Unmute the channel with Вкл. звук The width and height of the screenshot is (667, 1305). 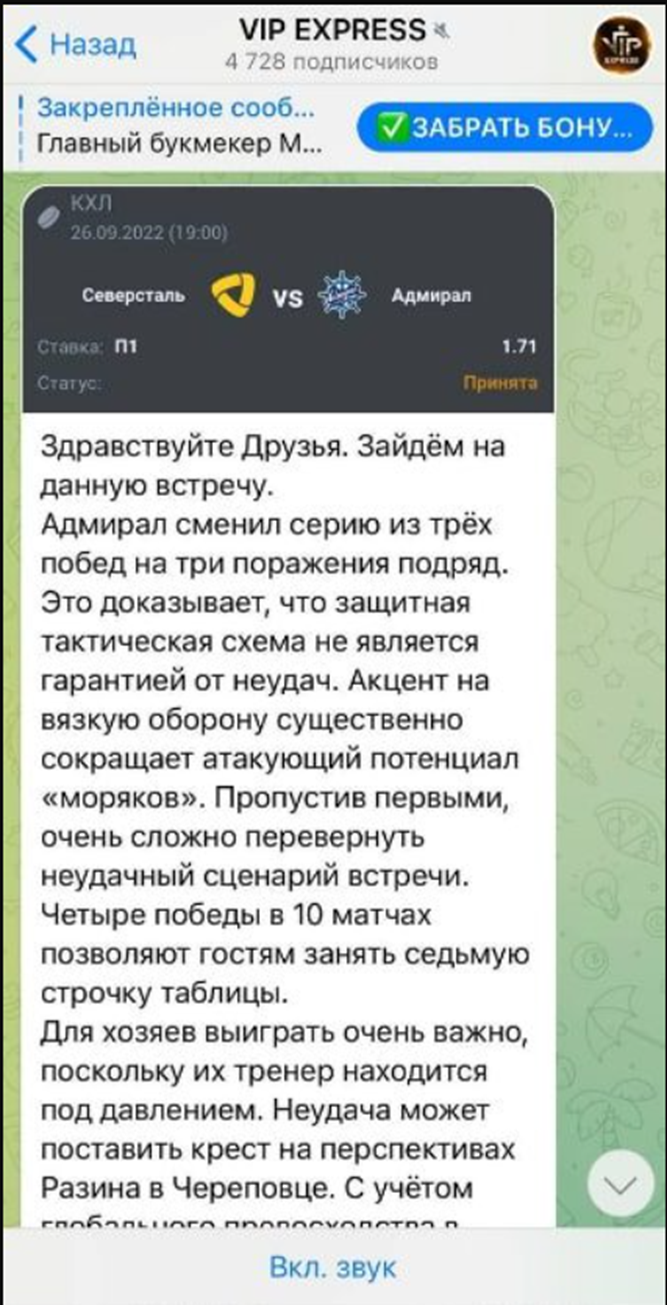coord(333,1268)
